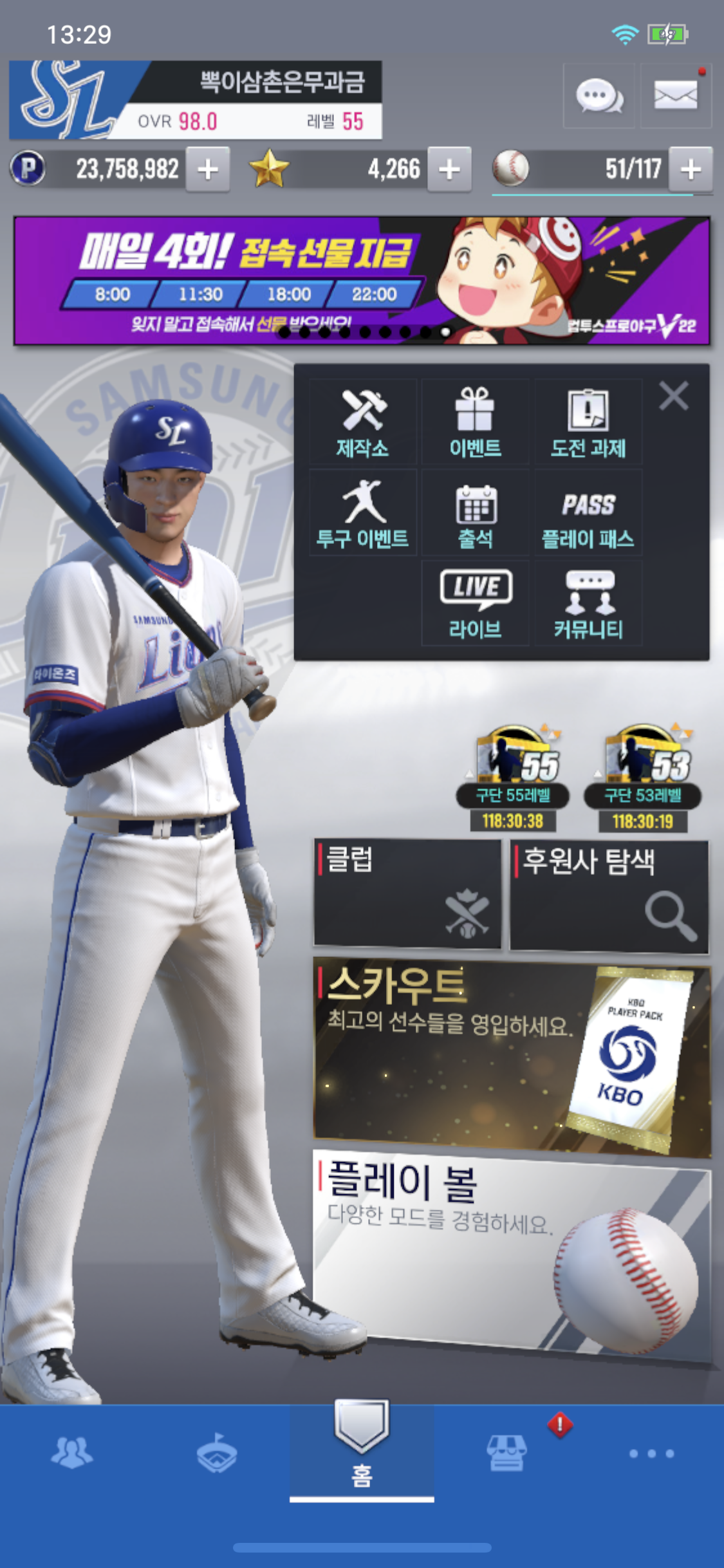The width and height of the screenshot is (724, 1568).
Task: Open 후원사 탐색 sponsor search
Action: (x=609, y=895)
